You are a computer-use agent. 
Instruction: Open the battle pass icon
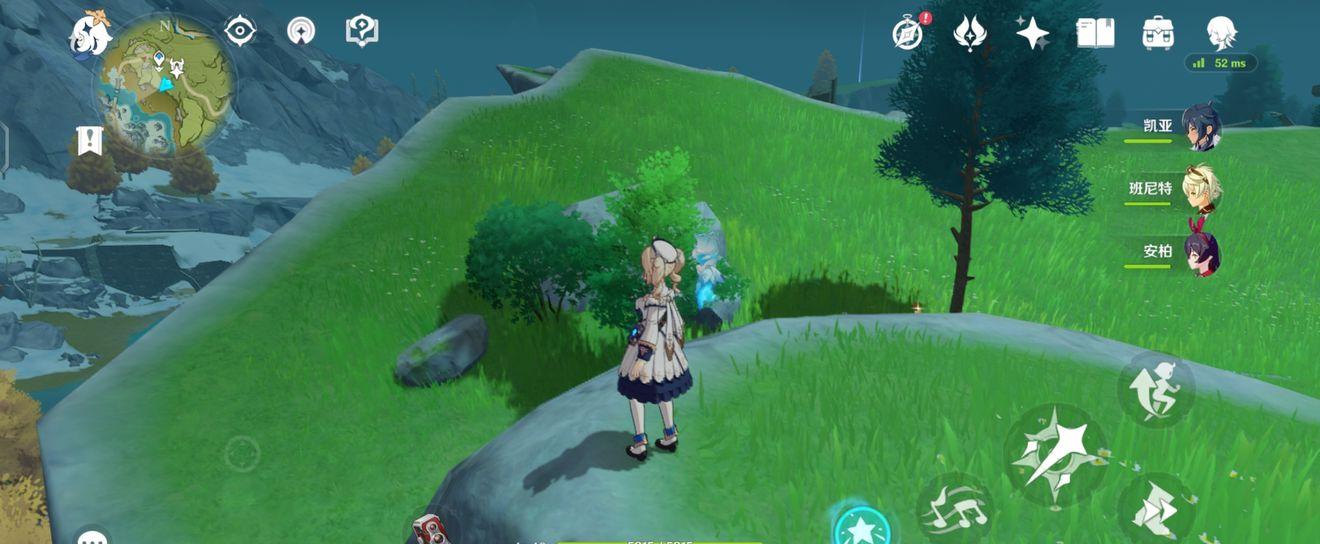coord(970,33)
